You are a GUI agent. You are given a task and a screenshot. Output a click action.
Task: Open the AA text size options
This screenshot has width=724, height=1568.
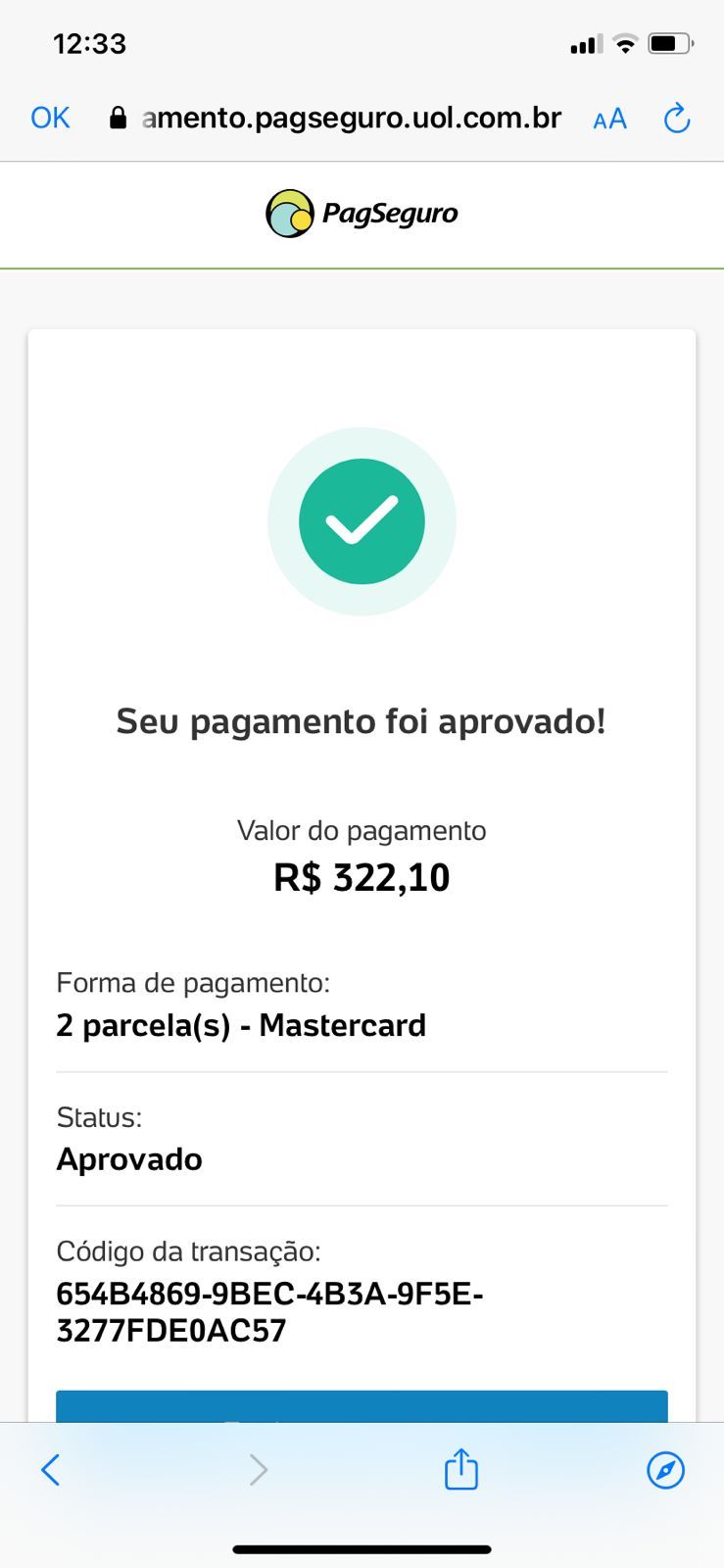[x=609, y=120]
